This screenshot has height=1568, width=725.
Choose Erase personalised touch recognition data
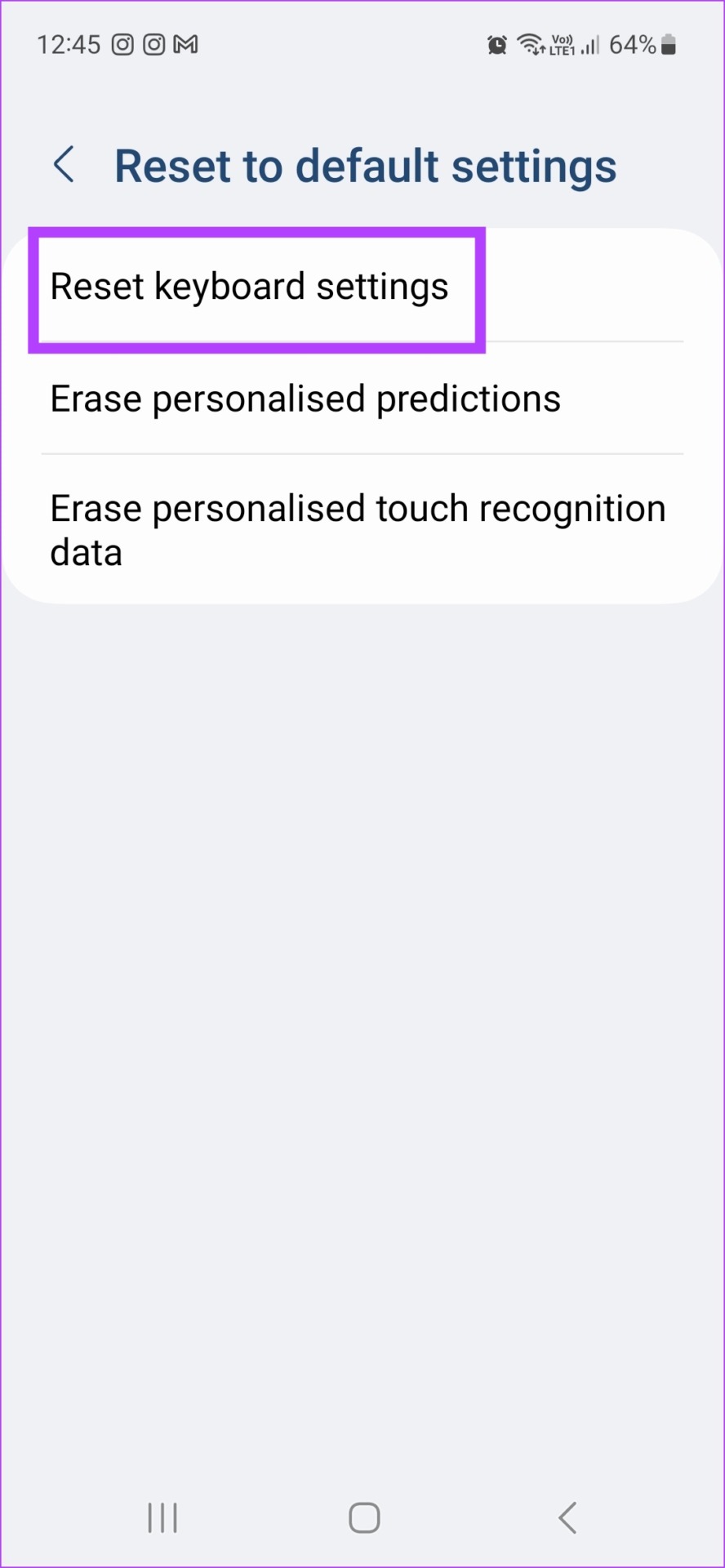(x=362, y=530)
